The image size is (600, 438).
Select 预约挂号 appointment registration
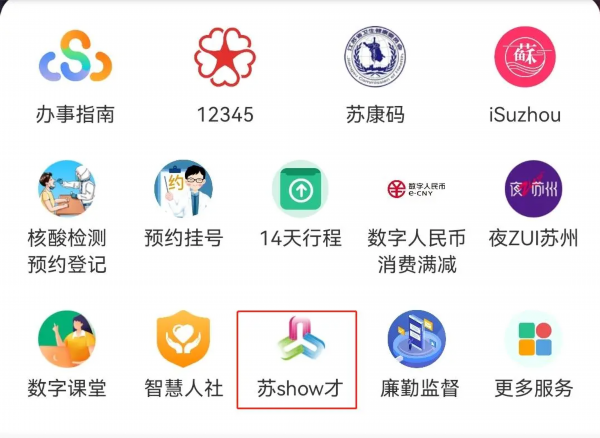click(x=184, y=190)
